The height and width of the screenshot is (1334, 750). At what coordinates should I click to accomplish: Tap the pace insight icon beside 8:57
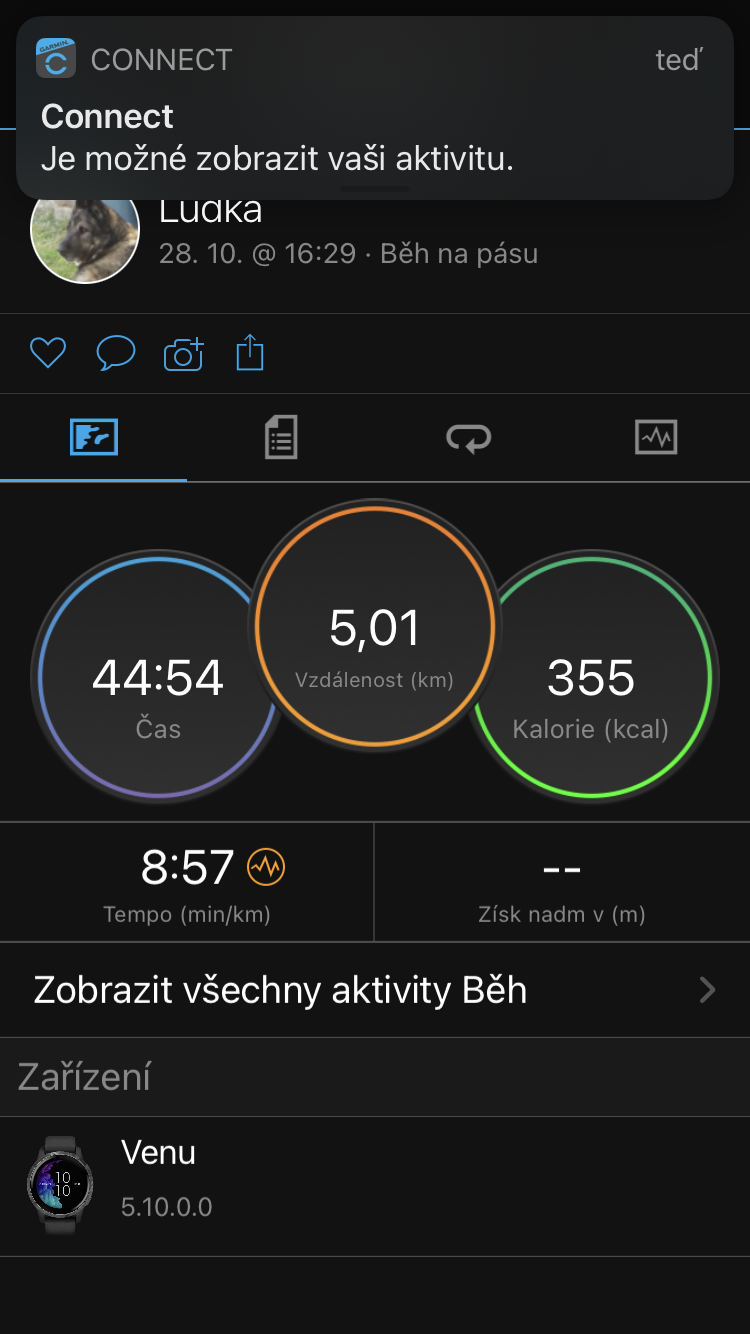[266, 867]
